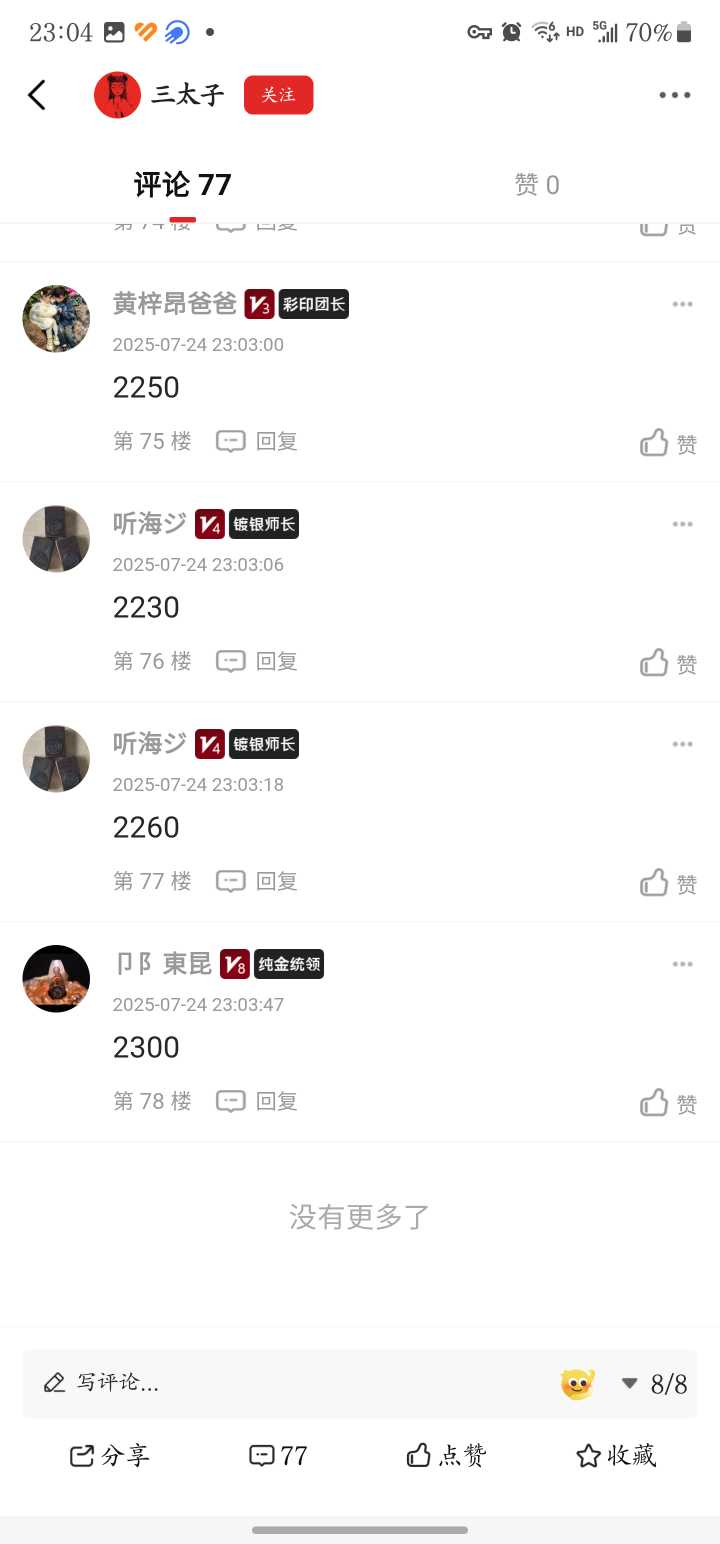This screenshot has height=1544, width=720.
Task: Reply to the 第 78 楼 comment
Action: click(x=258, y=1101)
